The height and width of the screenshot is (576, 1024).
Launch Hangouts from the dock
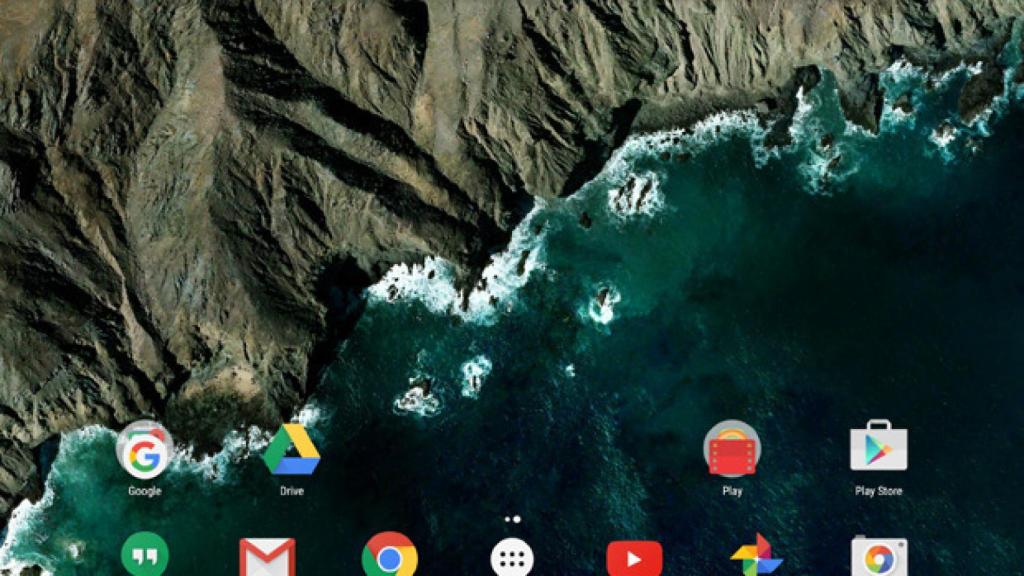(x=145, y=556)
